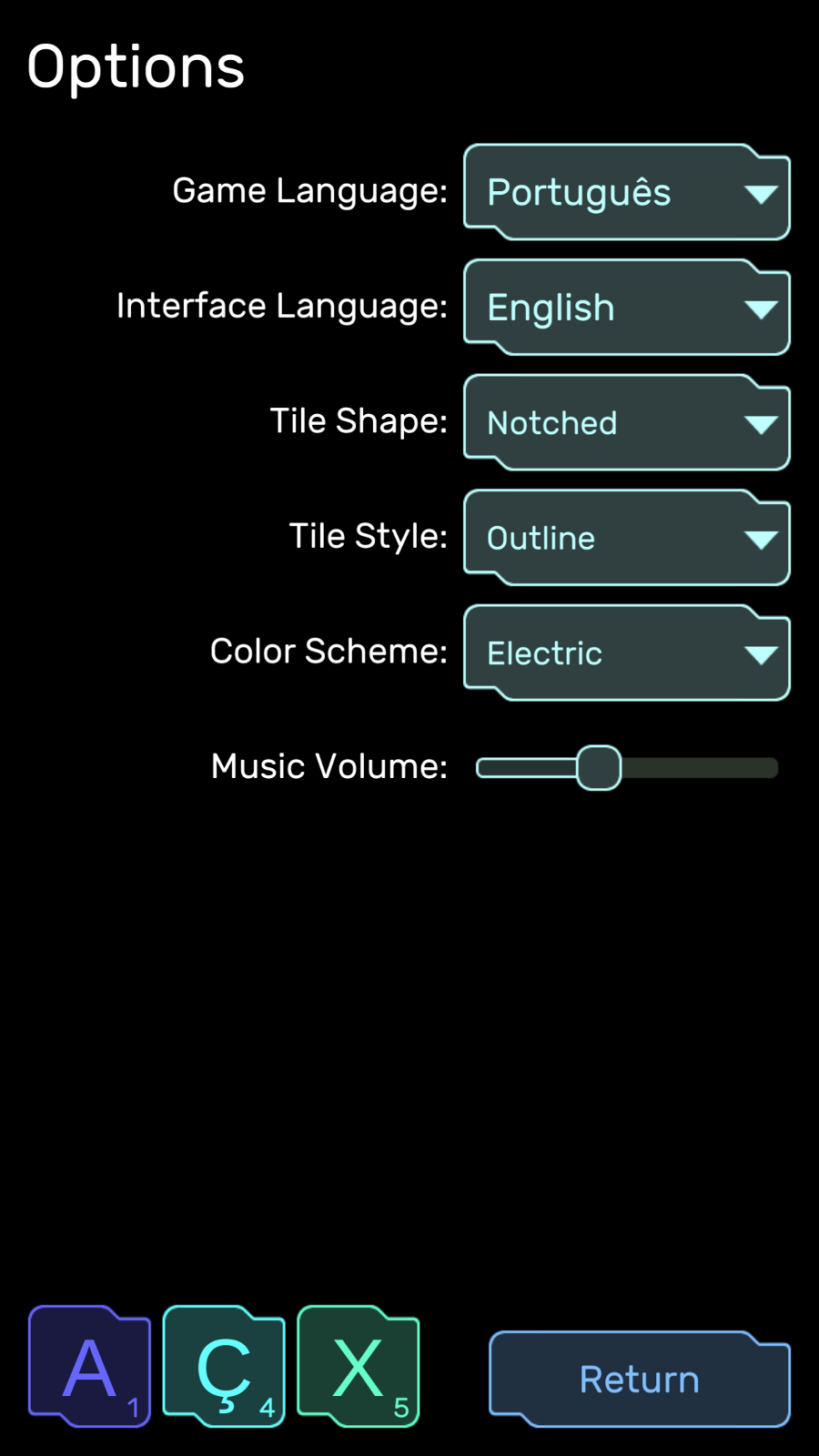819x1456 pixels.
Task: Change the Tile Shape selection
Action: 626,423
